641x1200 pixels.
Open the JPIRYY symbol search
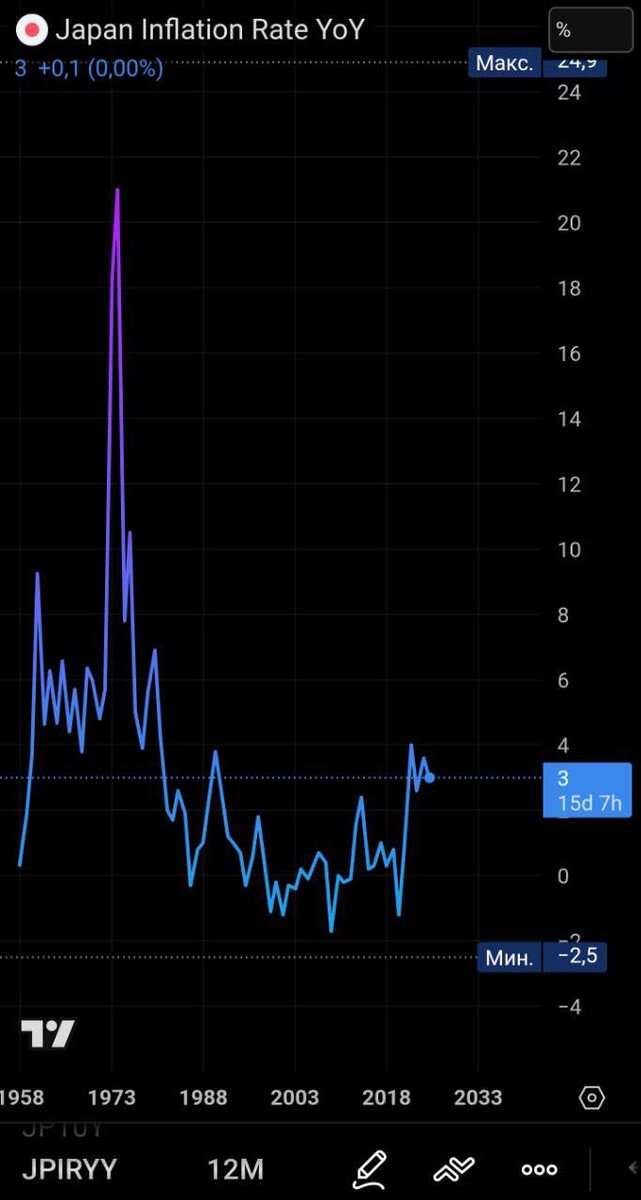coord(69,1168)
